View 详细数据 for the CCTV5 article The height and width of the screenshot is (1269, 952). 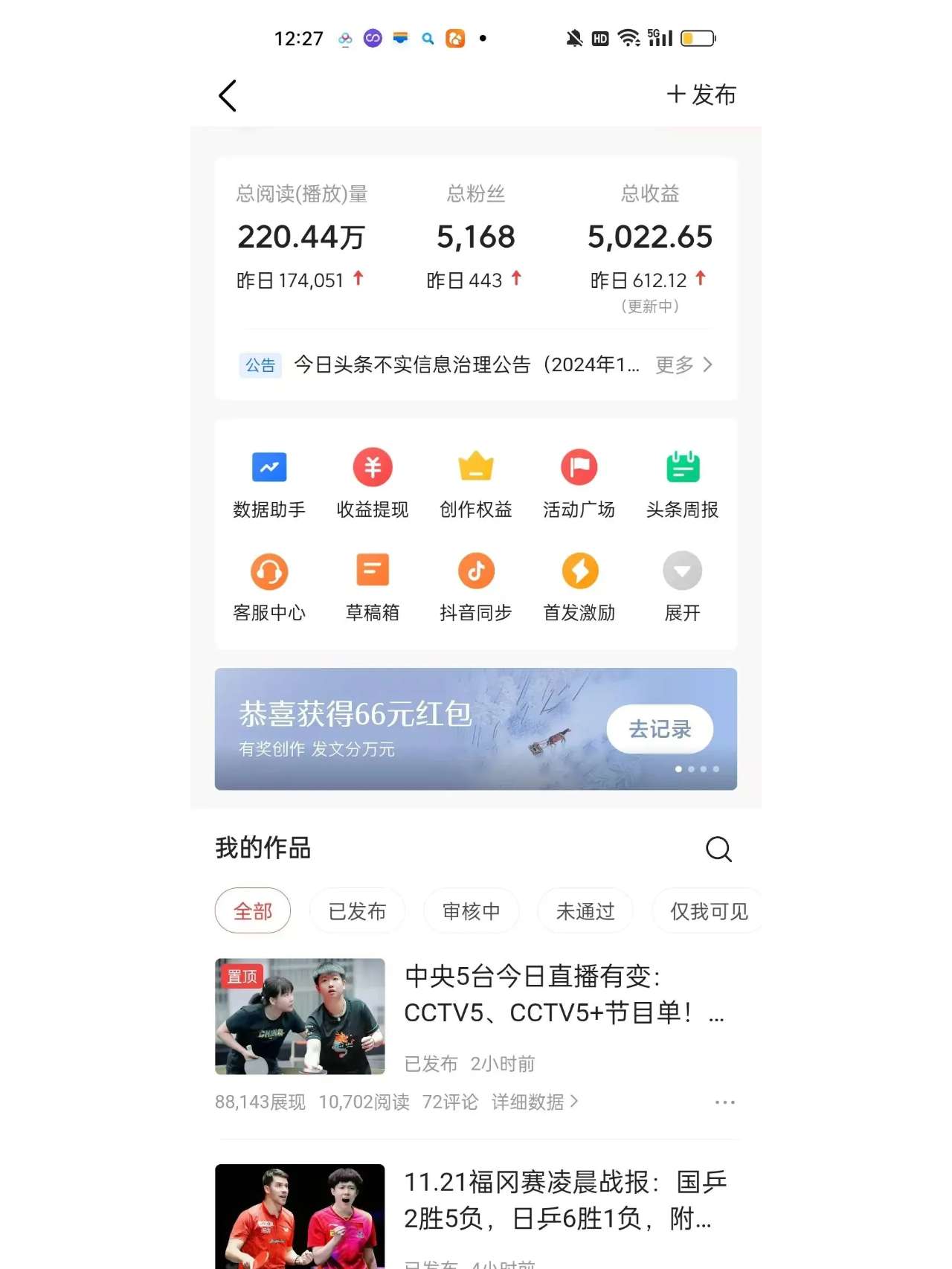coord(534,1102)
